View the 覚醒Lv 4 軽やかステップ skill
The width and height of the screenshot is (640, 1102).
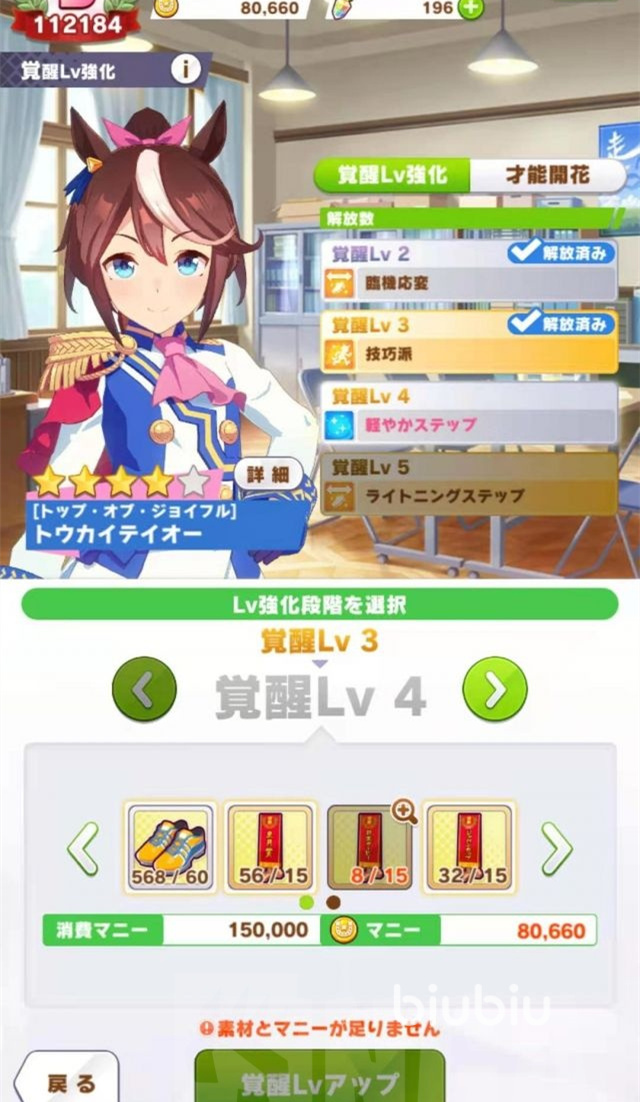pos(469,412)
